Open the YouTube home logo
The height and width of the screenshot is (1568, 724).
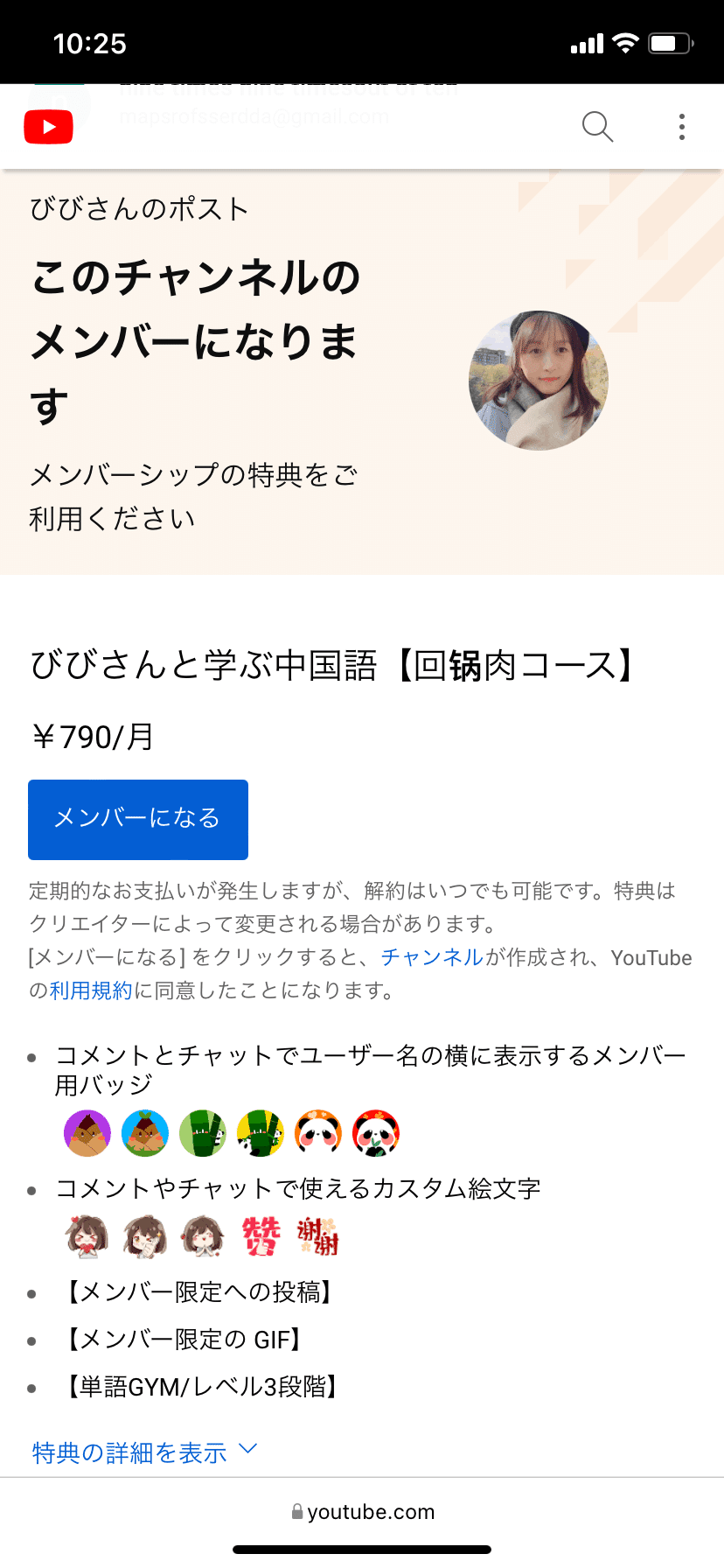48,127
